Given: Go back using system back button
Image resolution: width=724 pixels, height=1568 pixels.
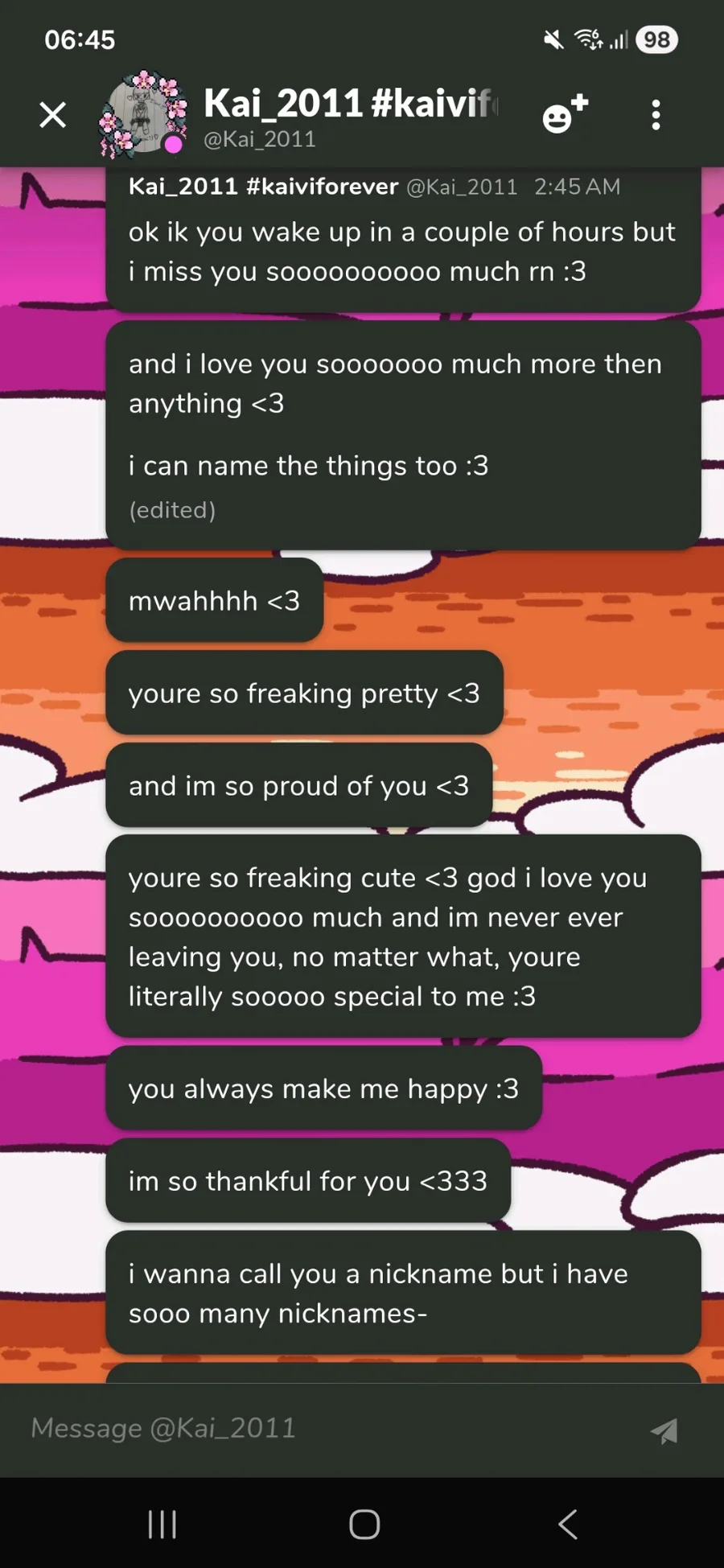Looking at the screenshot, I should pyautogui.click(x=567, y=1524).
